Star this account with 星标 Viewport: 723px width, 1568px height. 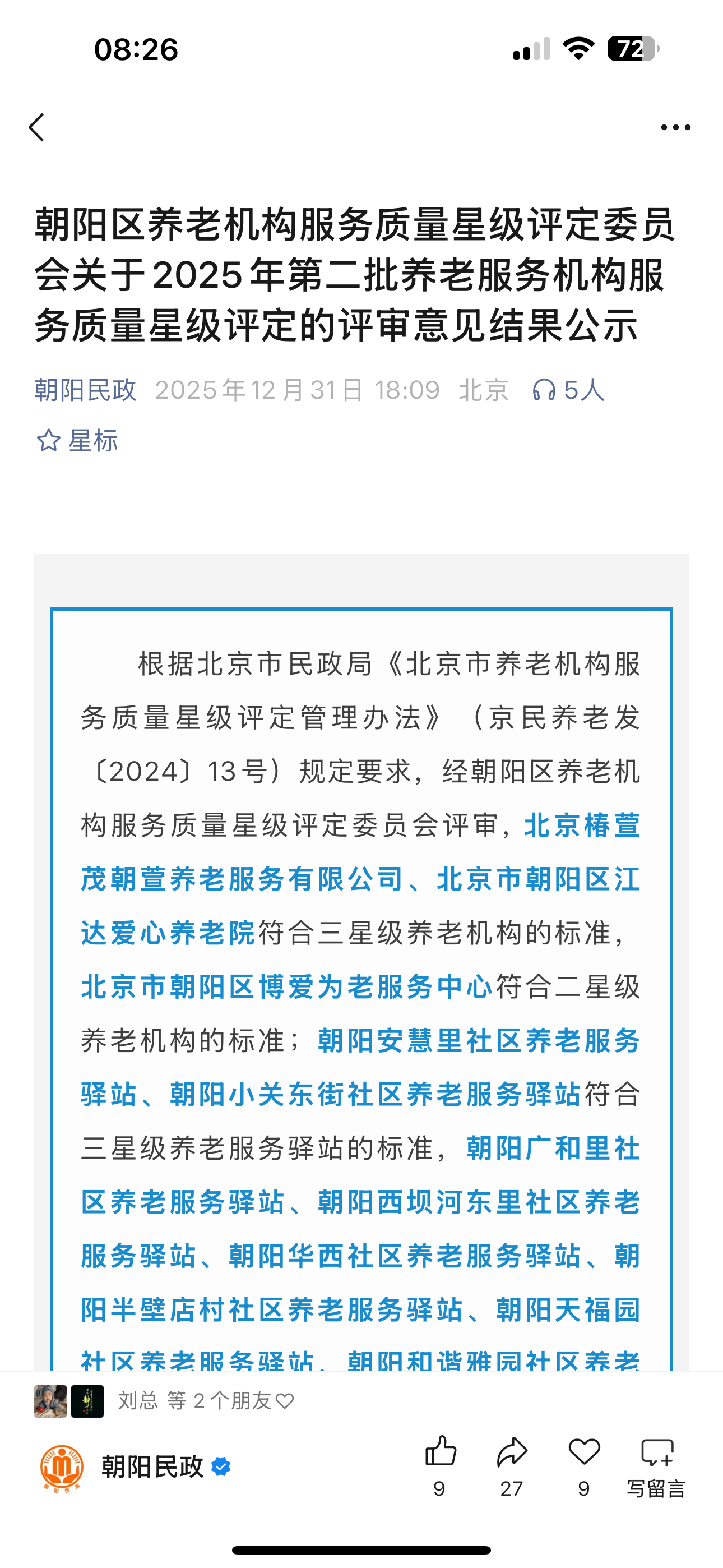[78, 440]
